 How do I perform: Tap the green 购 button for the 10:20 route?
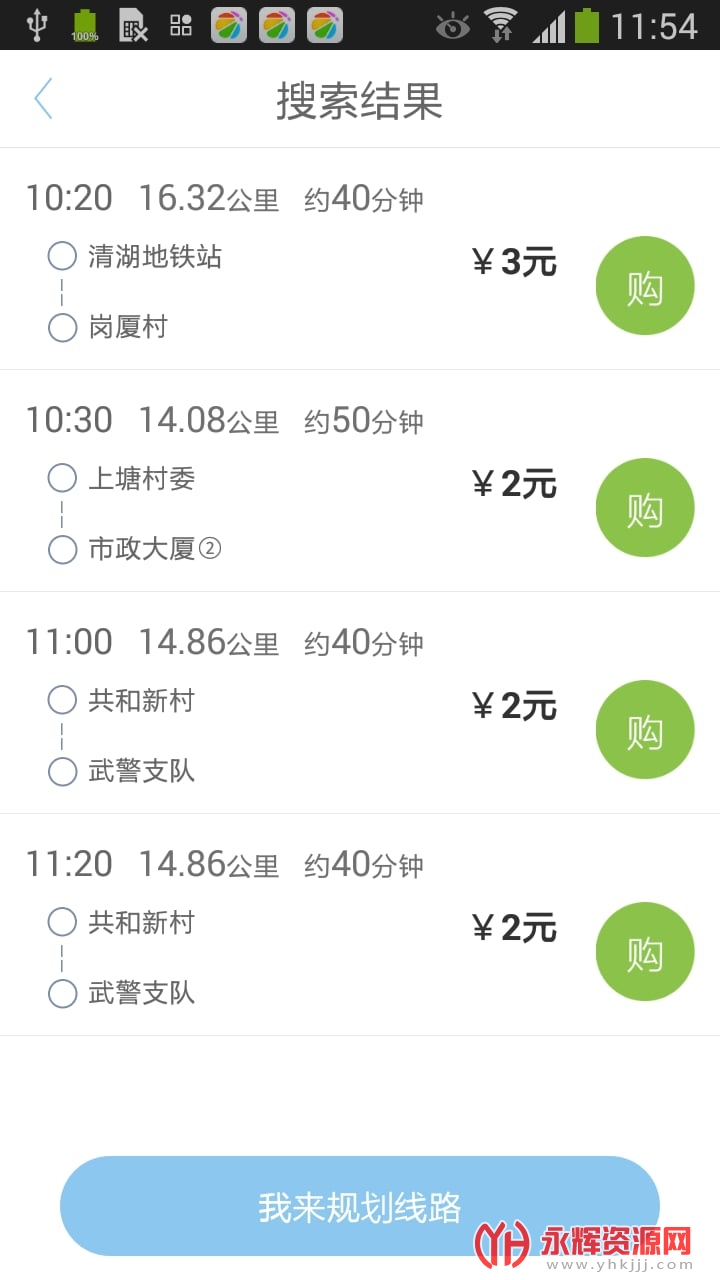[x=645, y=285]
